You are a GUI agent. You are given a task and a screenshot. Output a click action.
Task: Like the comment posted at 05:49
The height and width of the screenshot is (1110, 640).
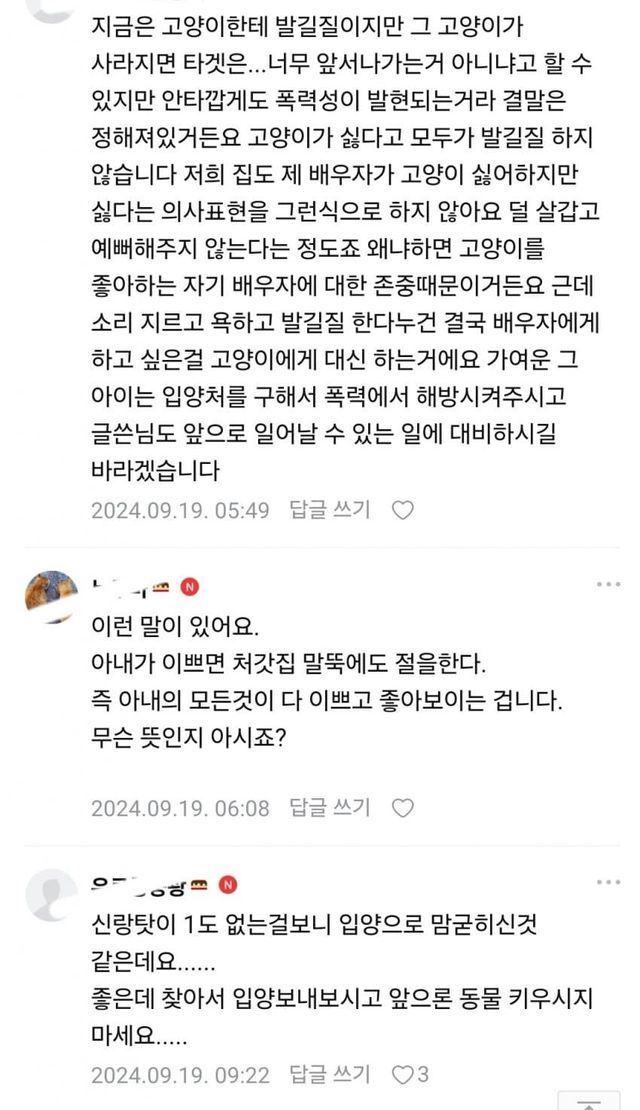(x=402, y=510)
